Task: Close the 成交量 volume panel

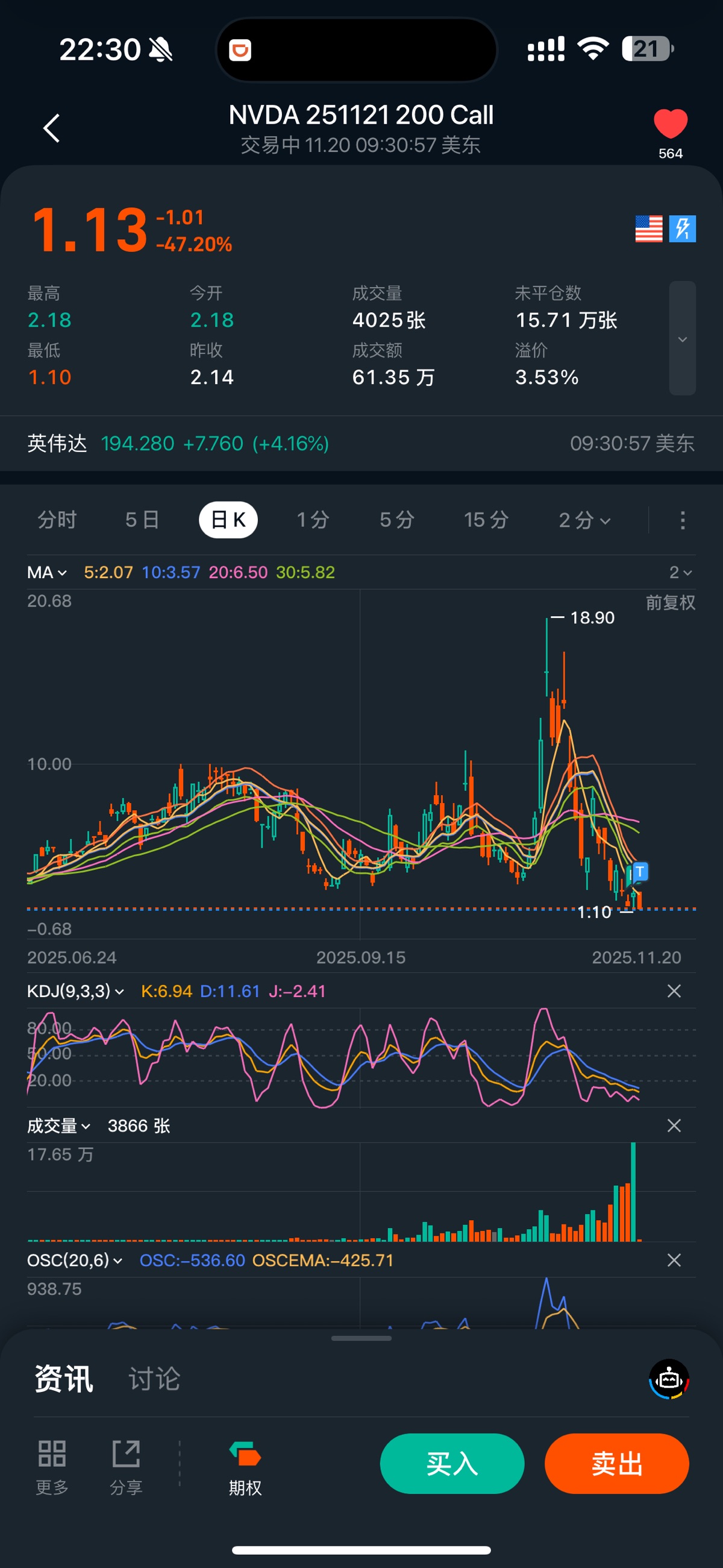Action: coord(674,1126)
